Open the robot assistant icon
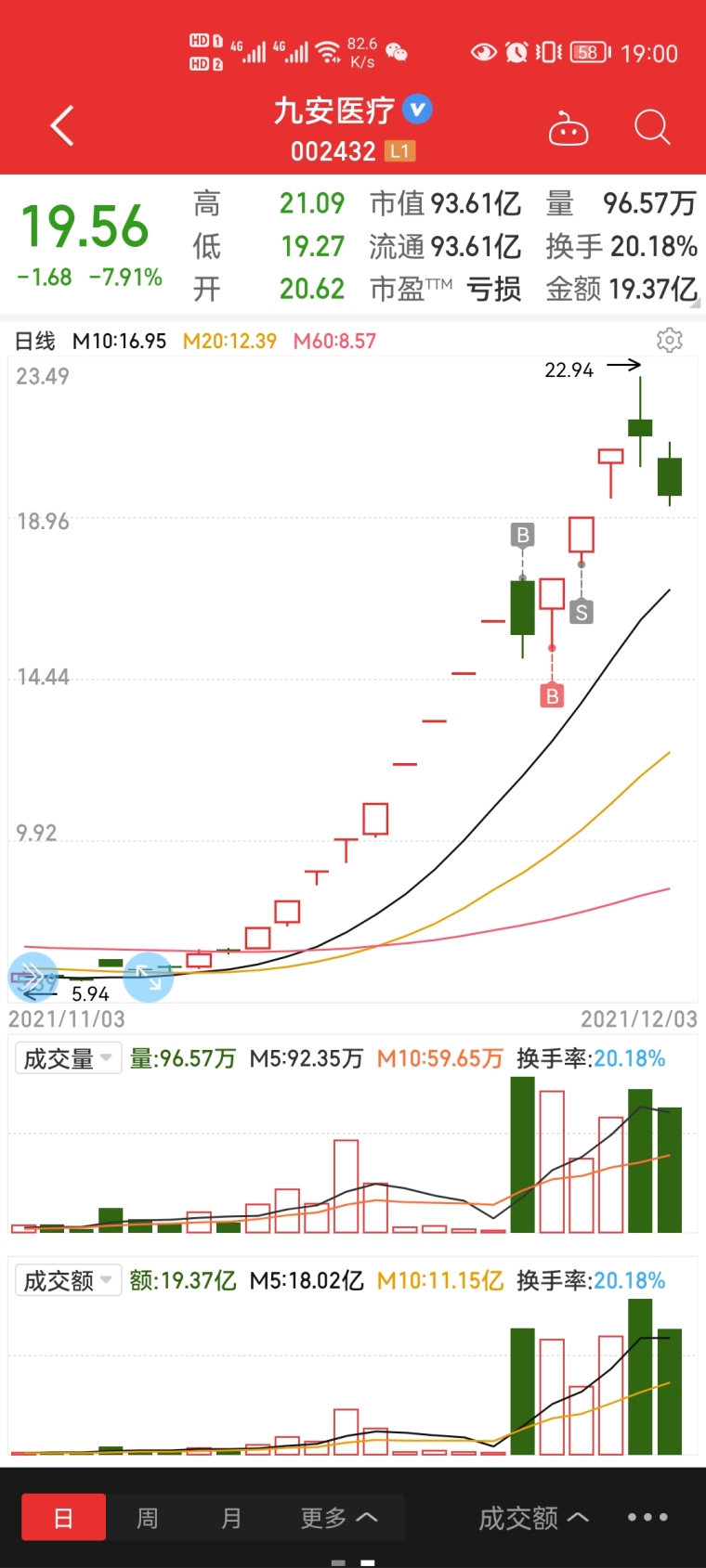The image size is (706, 1568). coord(569,129)
